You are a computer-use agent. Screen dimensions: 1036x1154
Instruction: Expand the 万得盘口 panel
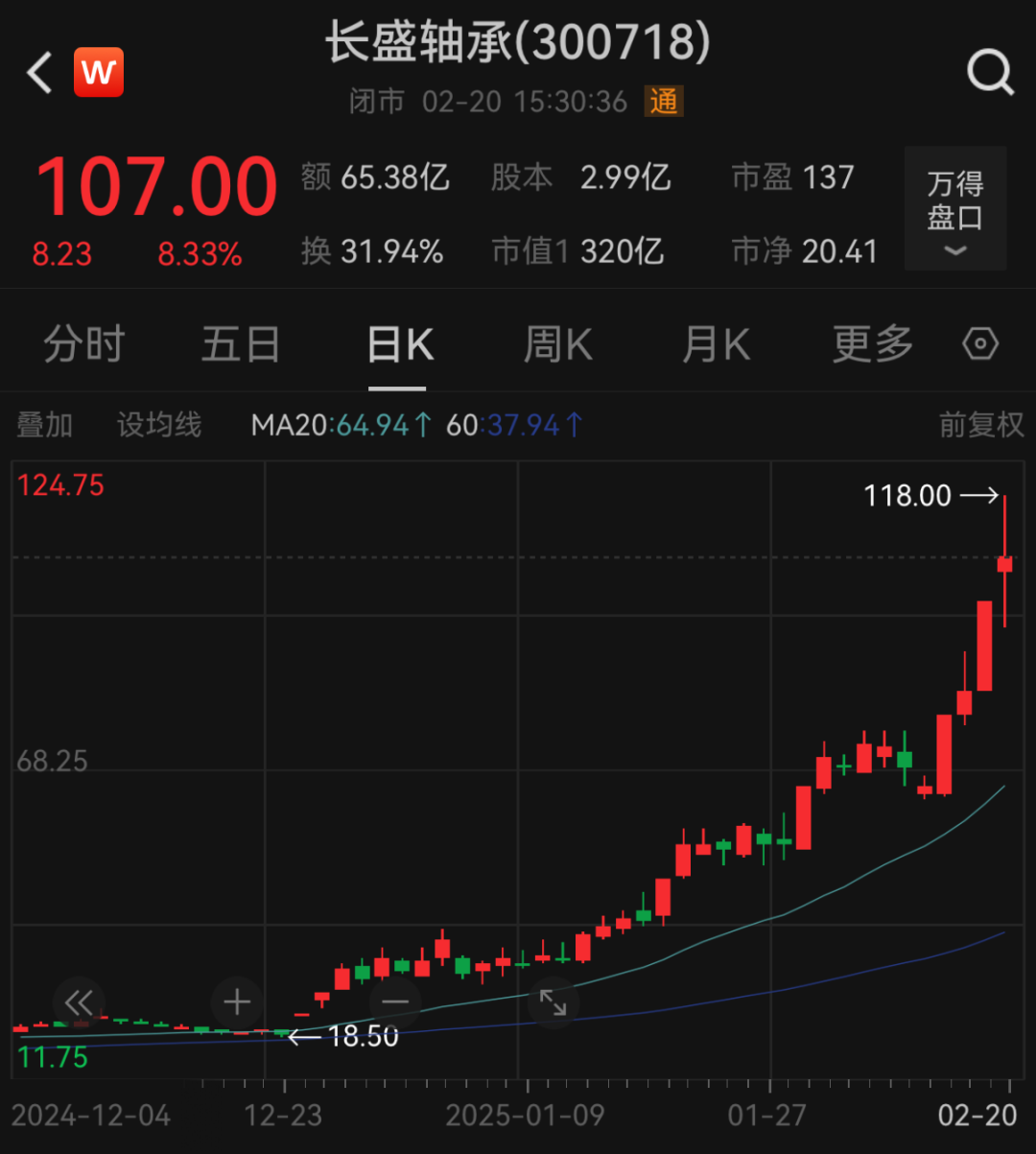[955, 209]
